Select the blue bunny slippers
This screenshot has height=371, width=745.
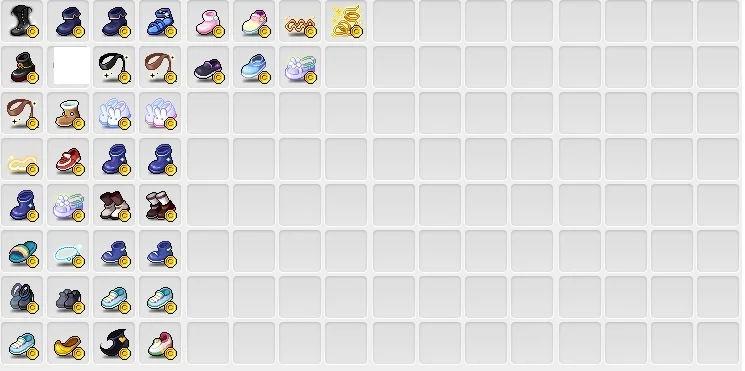115,114
